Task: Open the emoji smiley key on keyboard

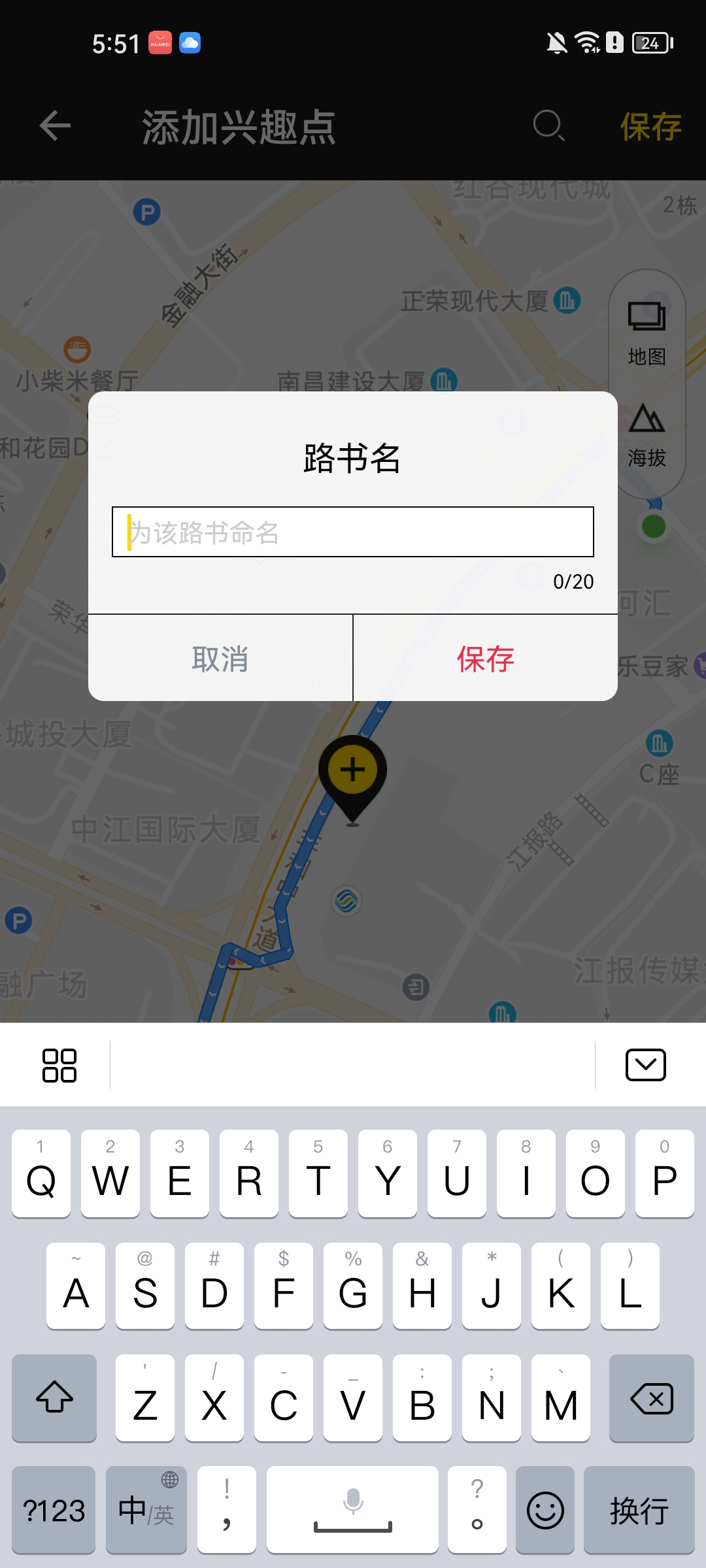Action: coord(545,1511)
